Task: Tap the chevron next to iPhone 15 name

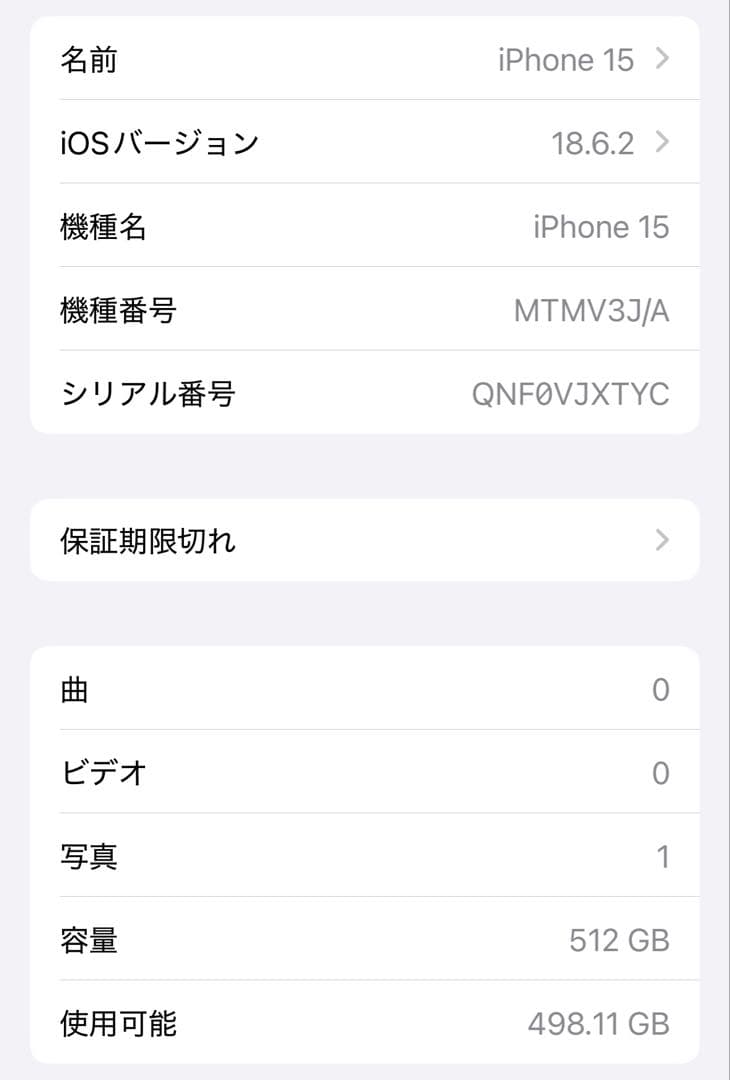Action: 661,59
